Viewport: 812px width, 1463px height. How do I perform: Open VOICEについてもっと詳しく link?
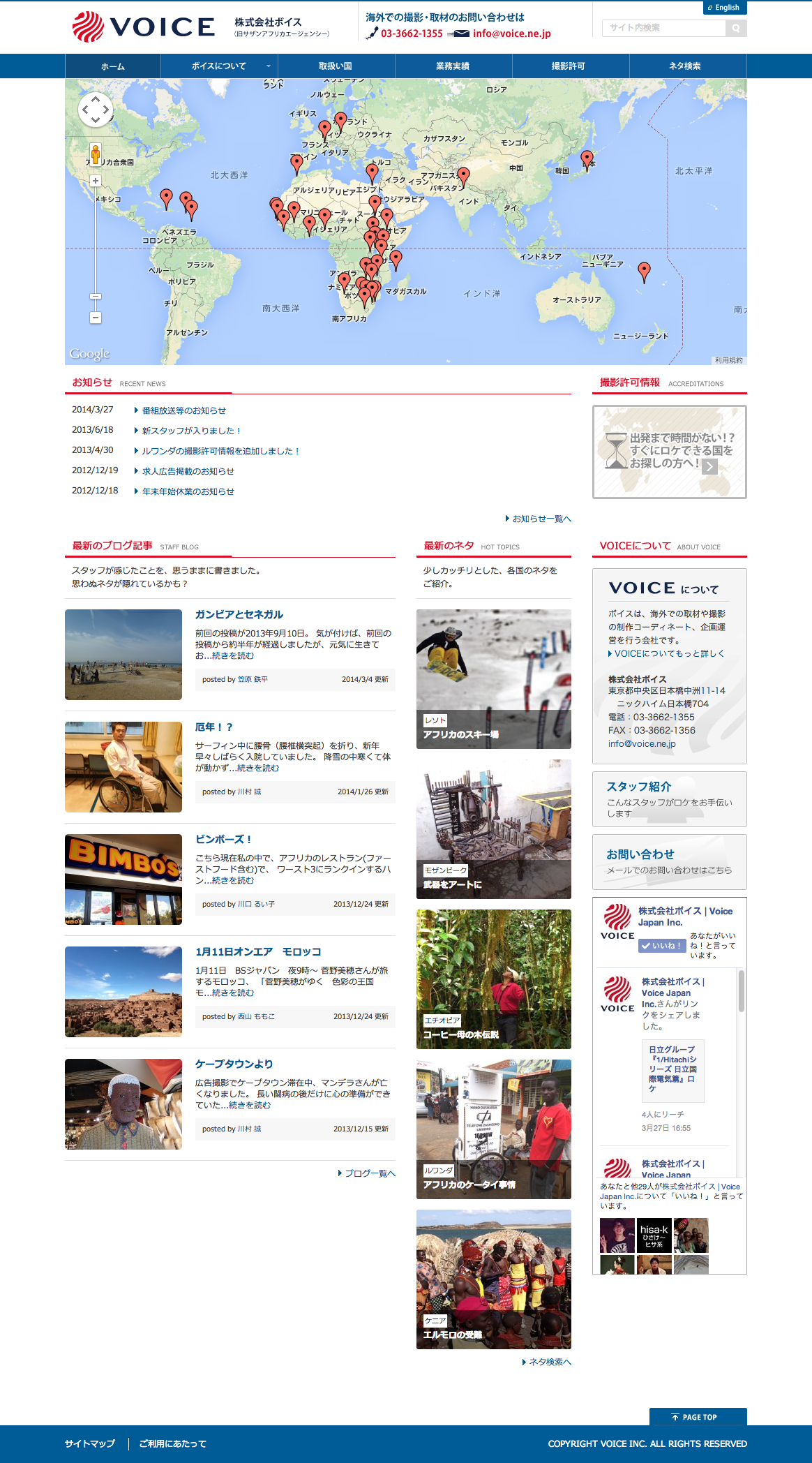[666, 653]
